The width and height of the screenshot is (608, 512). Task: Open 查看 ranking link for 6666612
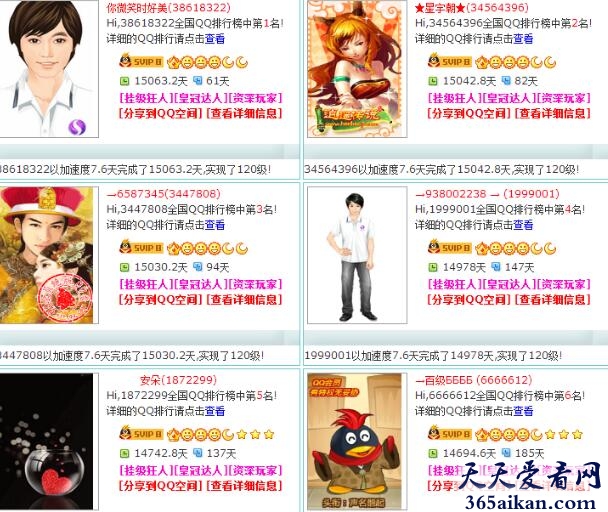click(523, 411)
